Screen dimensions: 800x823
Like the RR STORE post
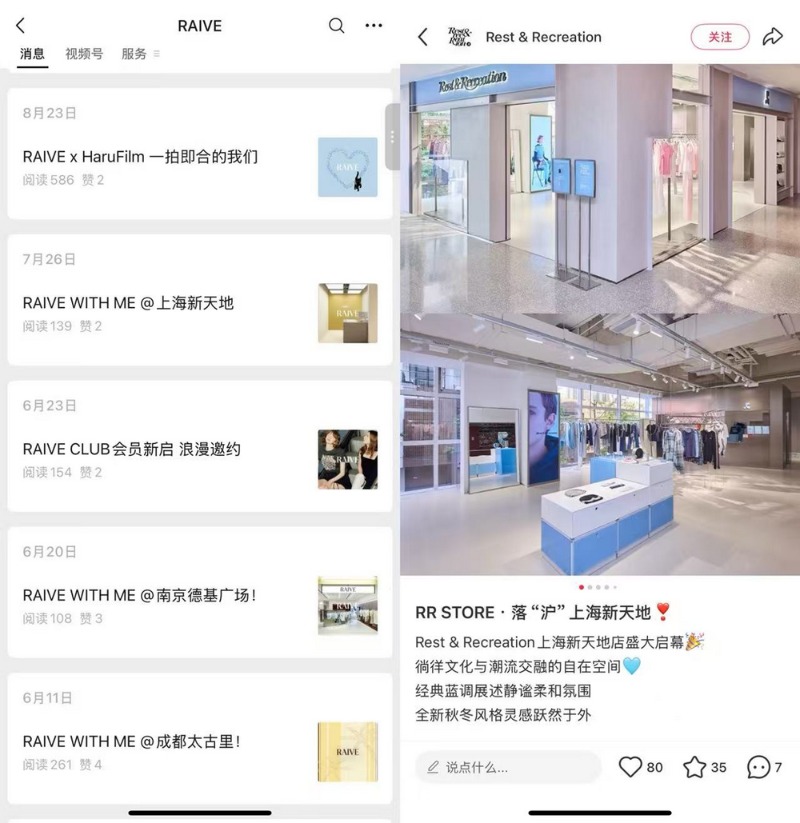pos(630,767)
